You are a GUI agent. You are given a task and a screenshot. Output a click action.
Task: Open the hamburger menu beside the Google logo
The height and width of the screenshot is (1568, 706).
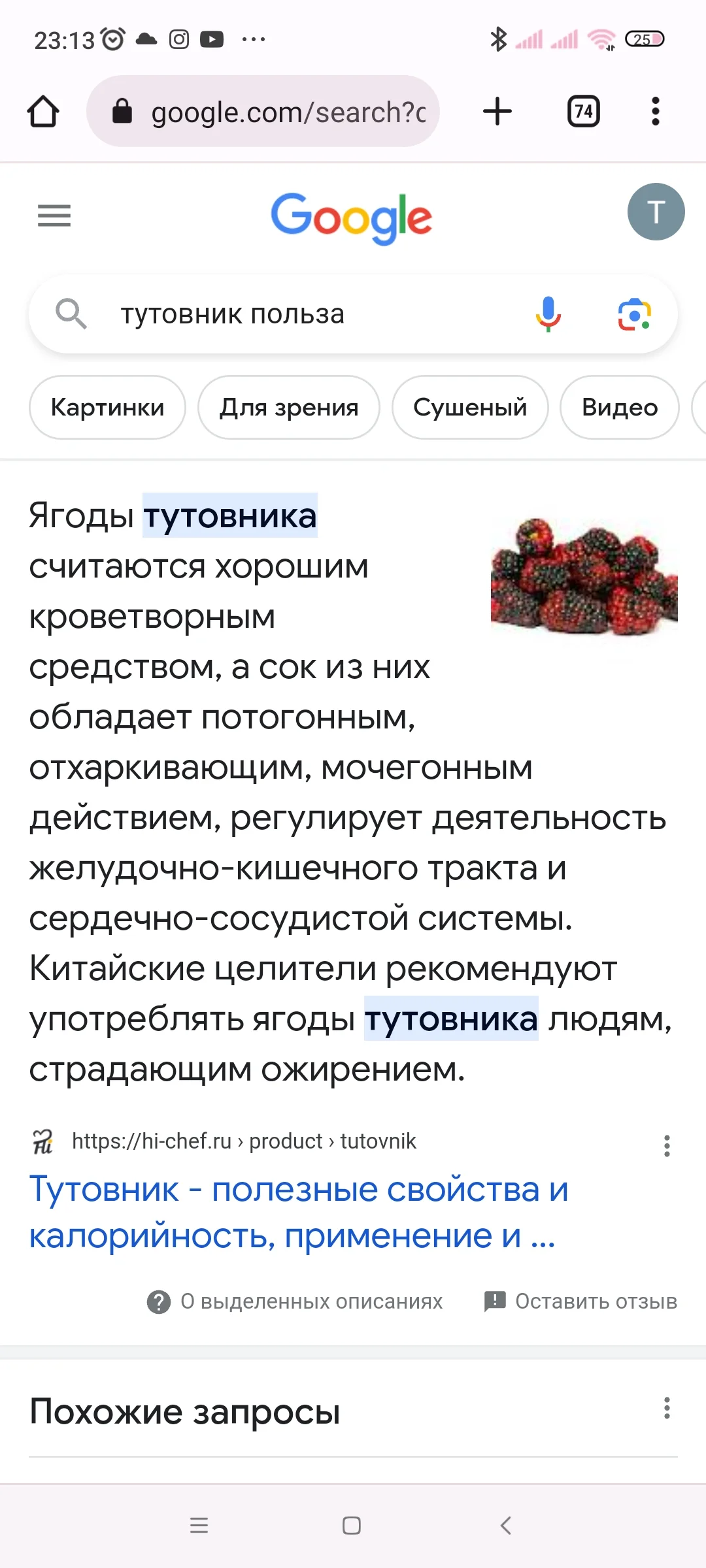pyautogui.click(x=54, y=216)
